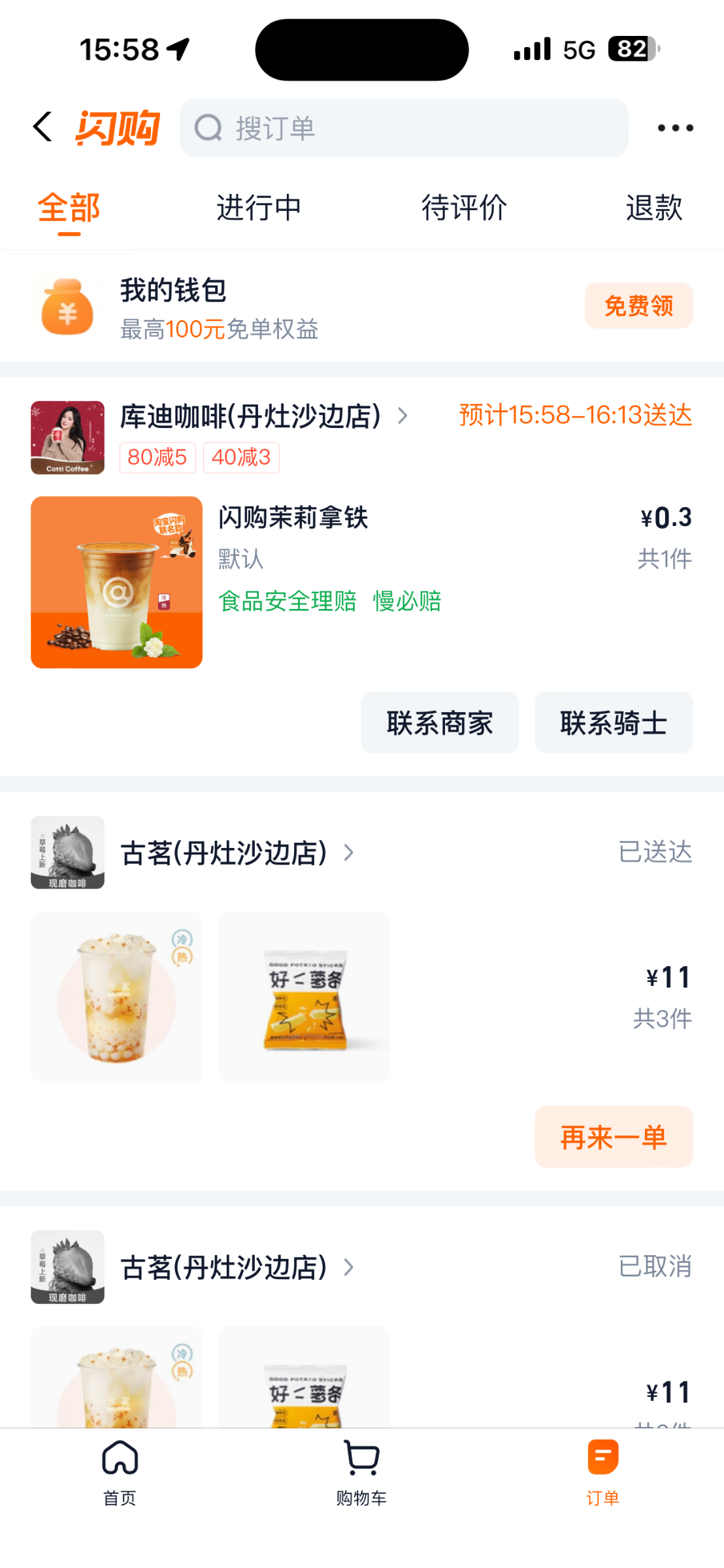Open the cancelled 古茗(丹灶沙边店) order store
This screenshot has height=1568, width=724.
coord(224,1267)
